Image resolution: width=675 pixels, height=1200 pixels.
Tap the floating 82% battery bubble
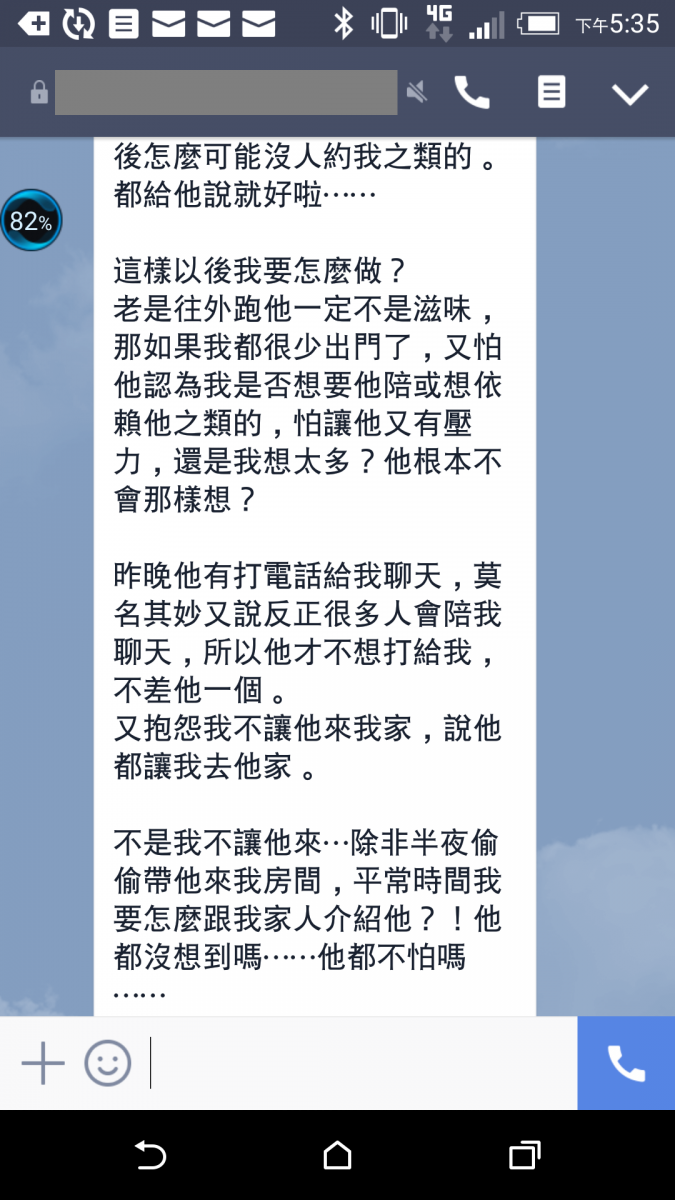pos(31,221)
